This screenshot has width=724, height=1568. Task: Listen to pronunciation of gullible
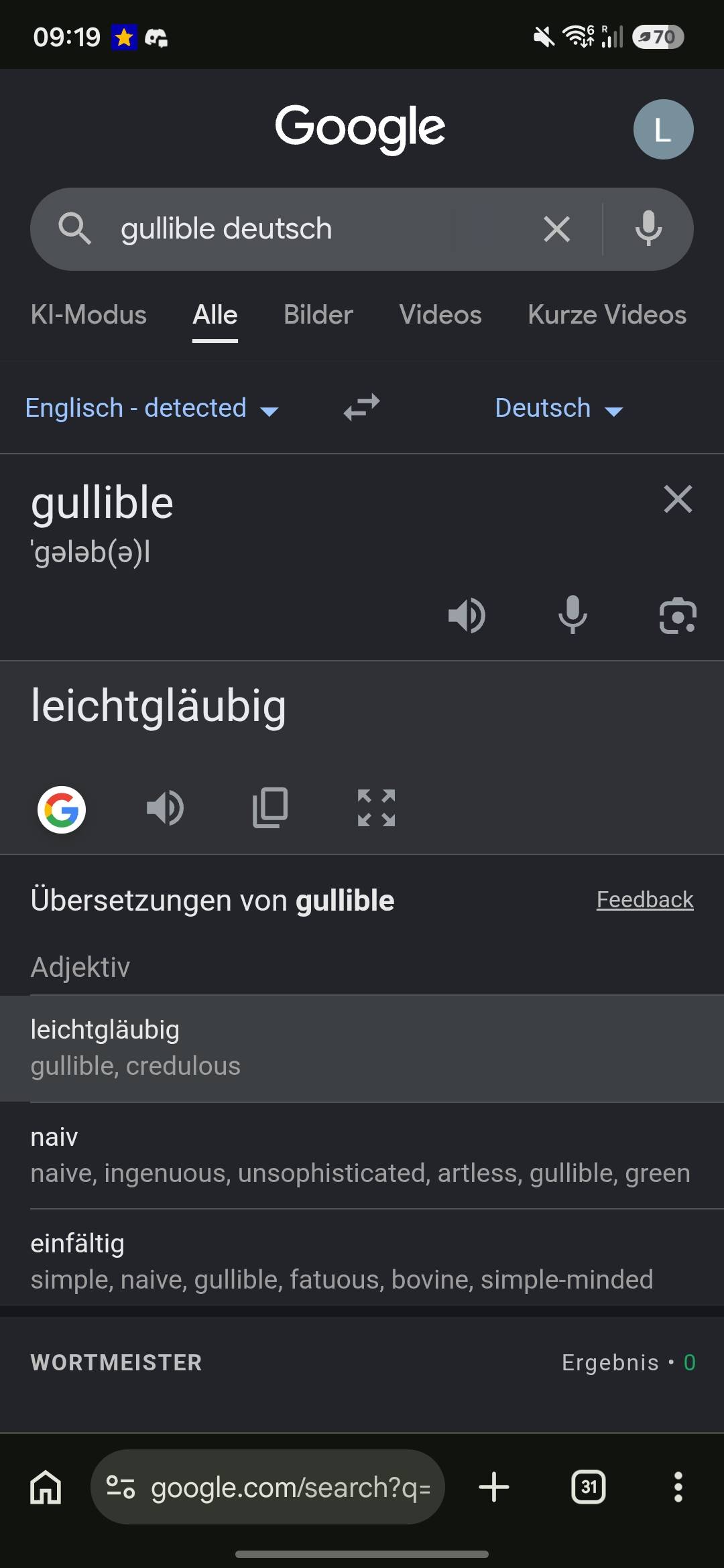click(x=467, y=615)
